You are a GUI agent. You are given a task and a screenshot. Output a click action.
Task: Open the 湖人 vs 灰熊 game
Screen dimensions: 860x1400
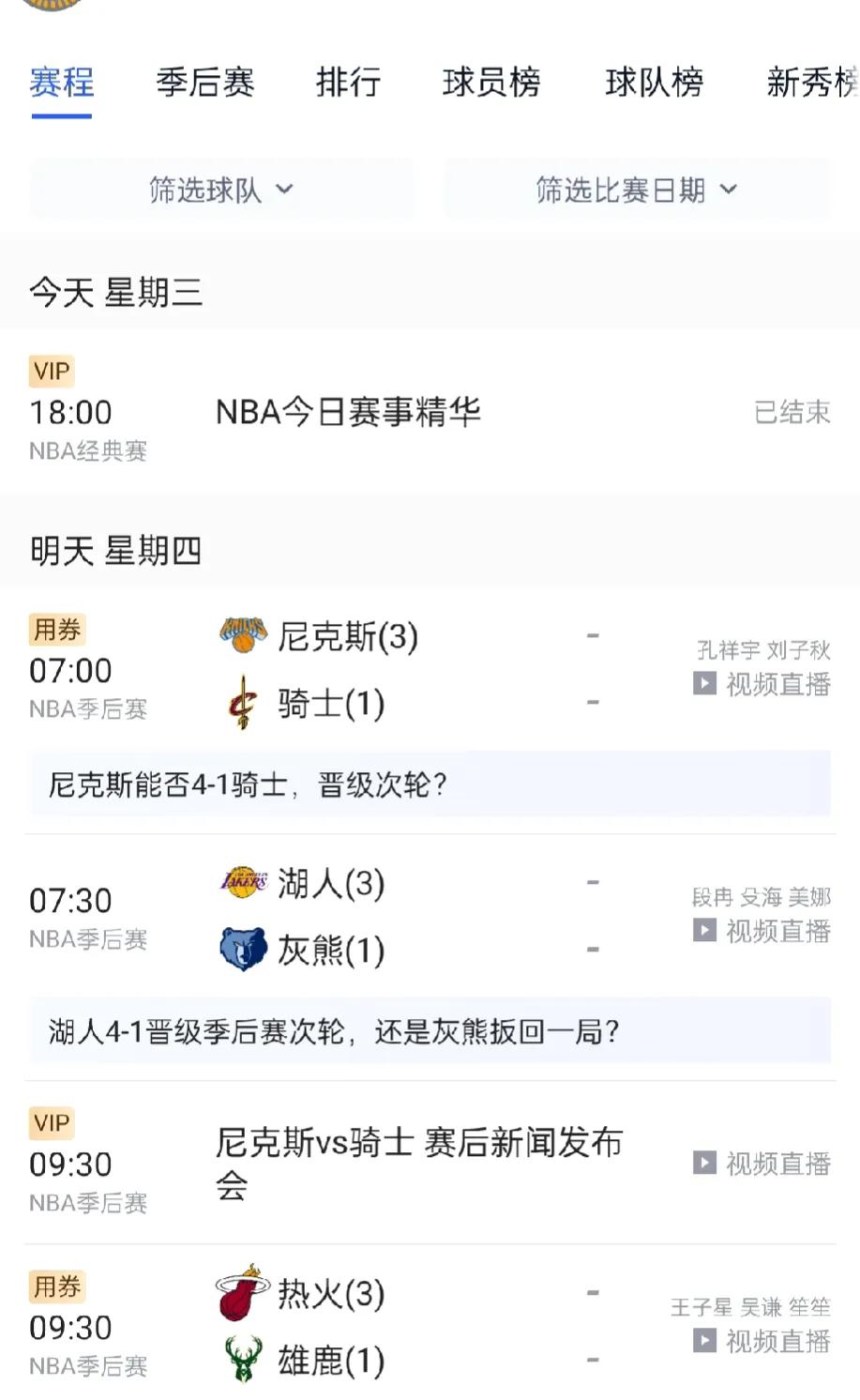click(x=330, y=917)
